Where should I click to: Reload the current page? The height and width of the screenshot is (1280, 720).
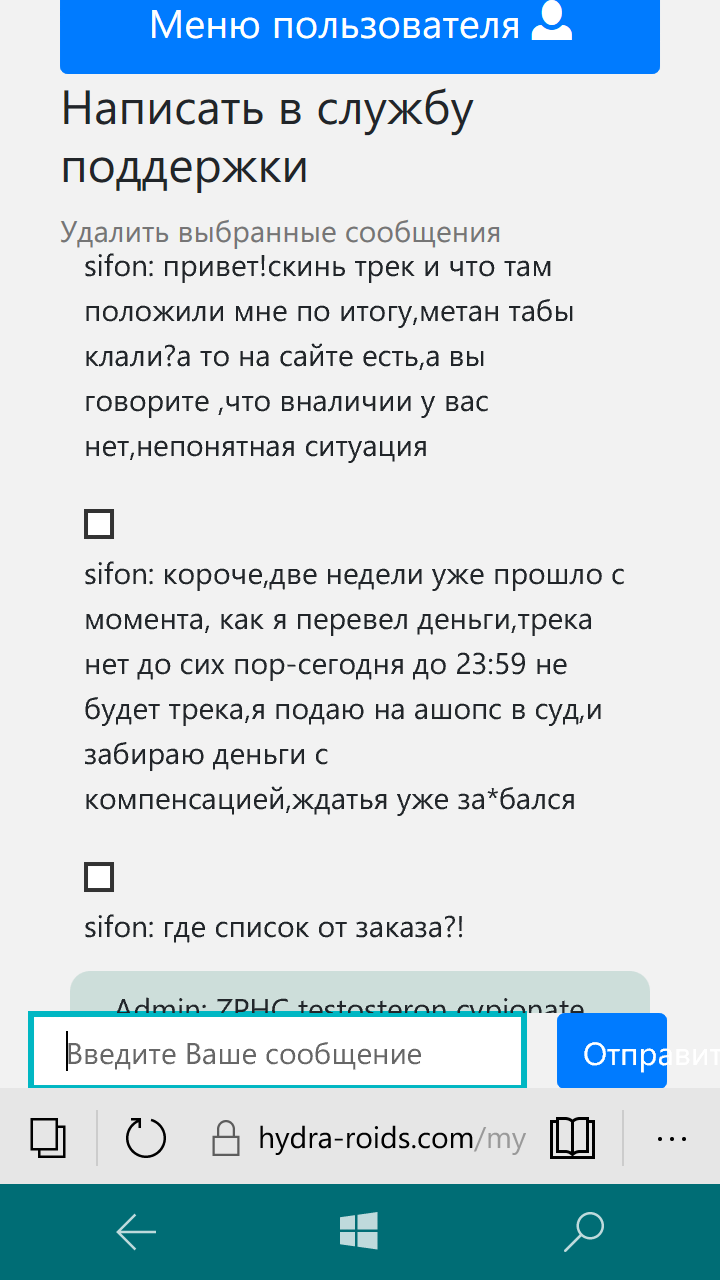tap(146, 1138)
